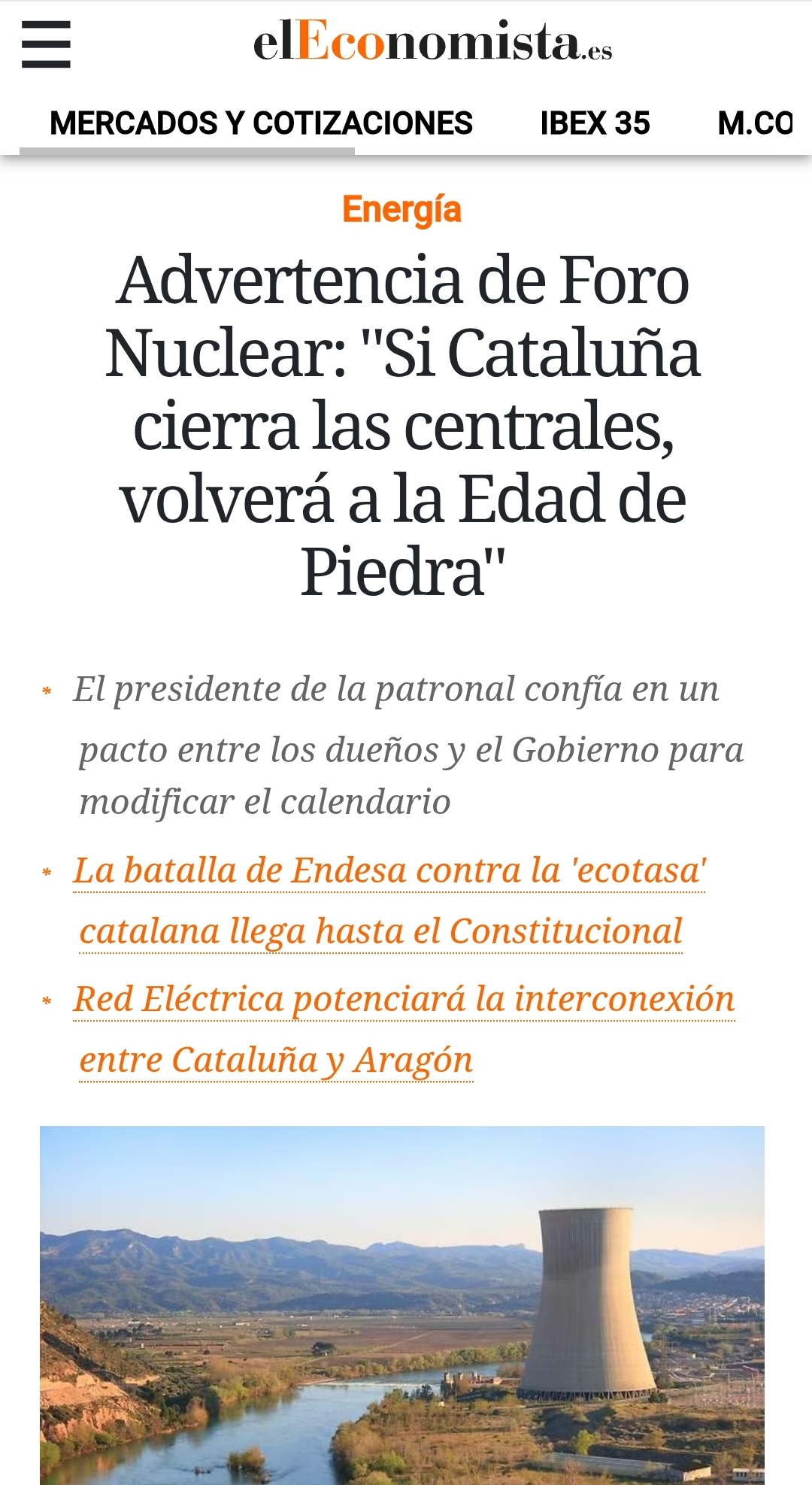812x1485 pixels.
Task: Switch to Mercados y Cotizaciones tab
Action: pyautogui.click(x=261, y=123)
